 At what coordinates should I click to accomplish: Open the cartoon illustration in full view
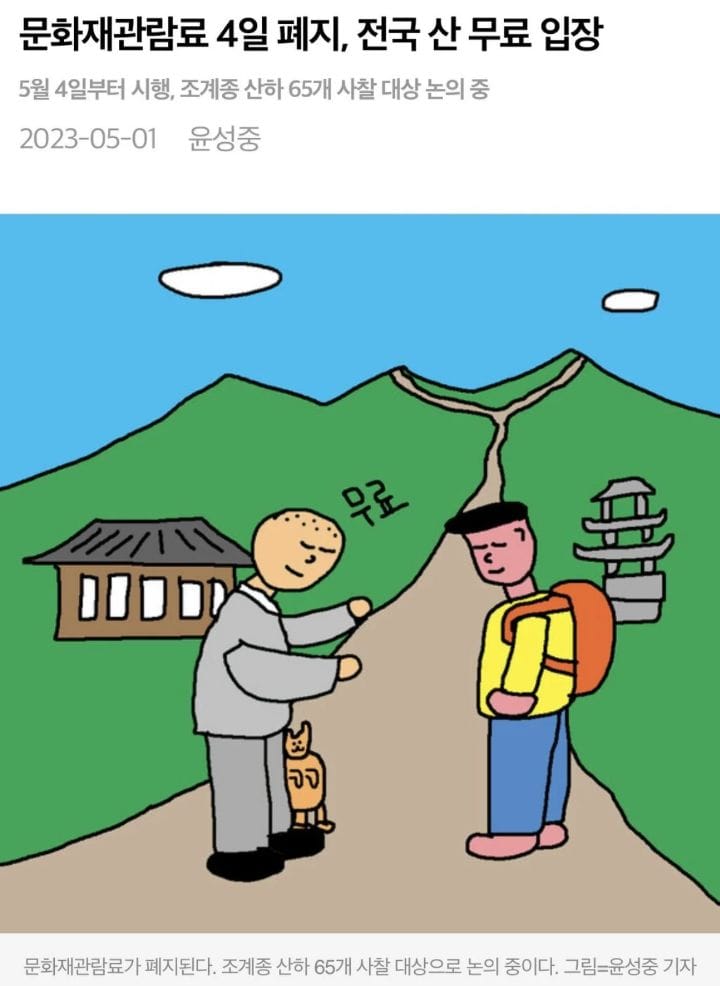click(x=360, y=575)
